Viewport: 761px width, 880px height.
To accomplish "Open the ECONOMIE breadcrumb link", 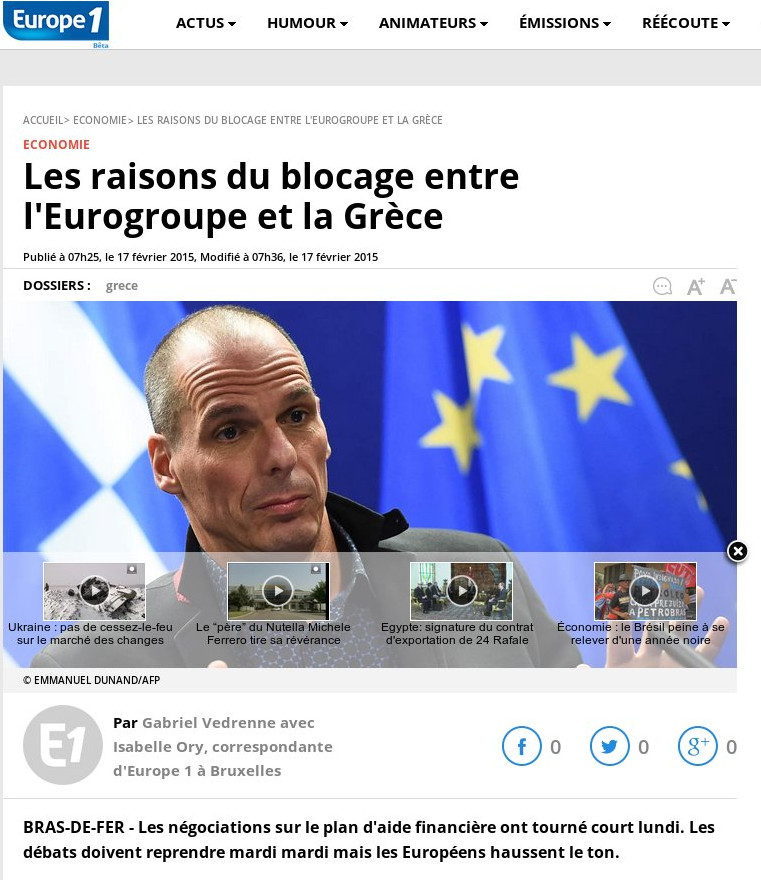I will (x=100, y=120).
